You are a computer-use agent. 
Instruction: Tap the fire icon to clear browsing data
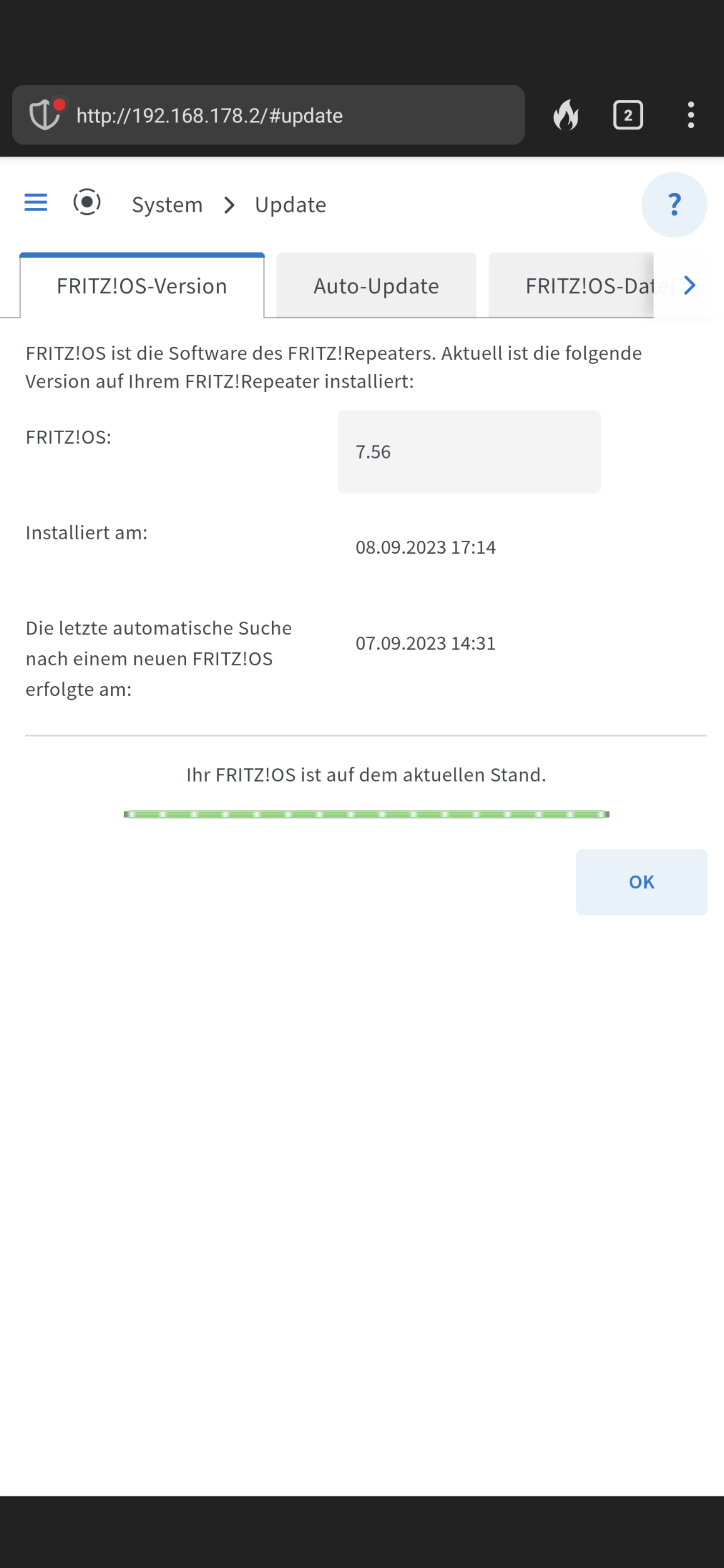pos(566,116)
